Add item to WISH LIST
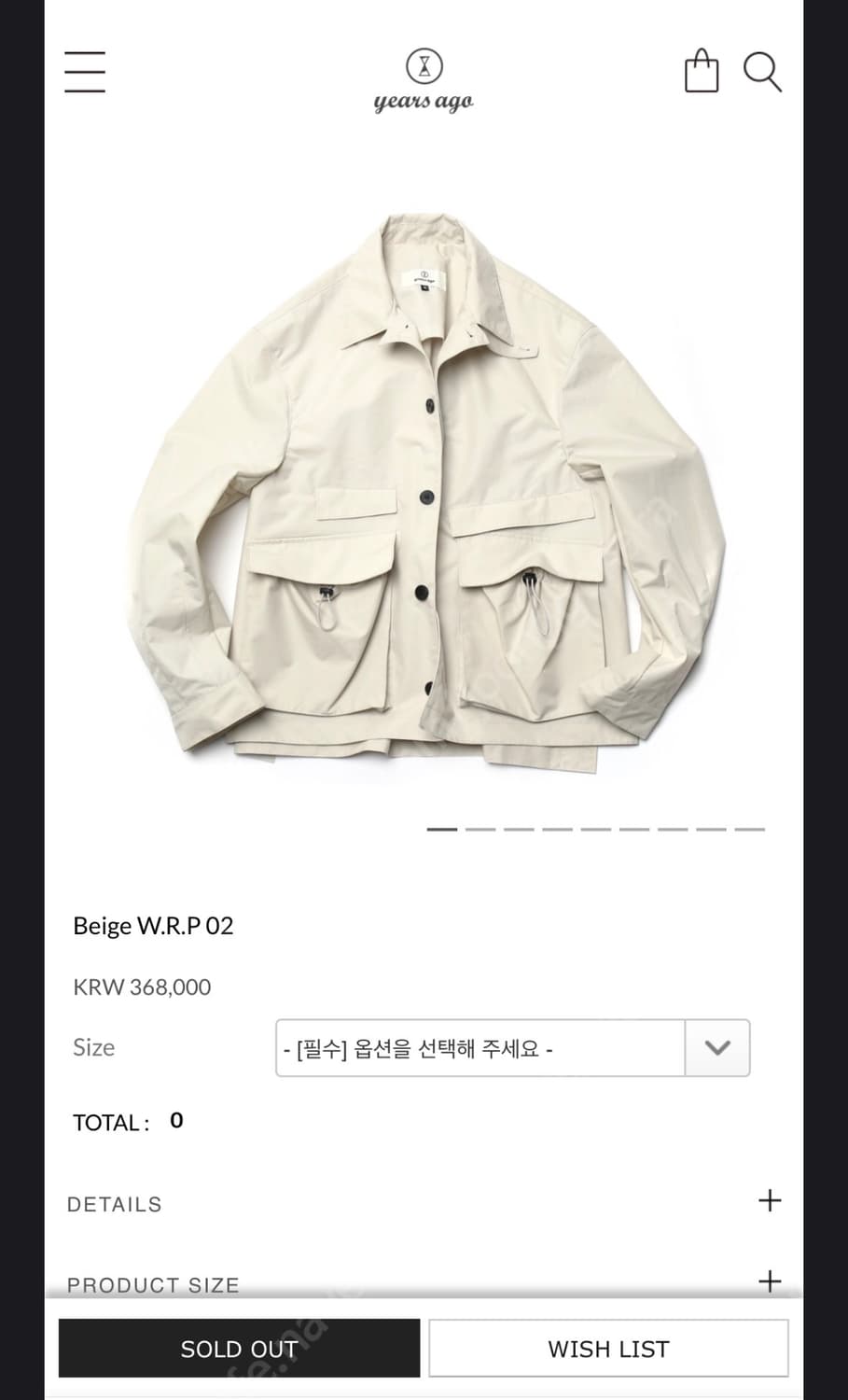This screenshot has width=848, height=1400. coord(608,1348)
